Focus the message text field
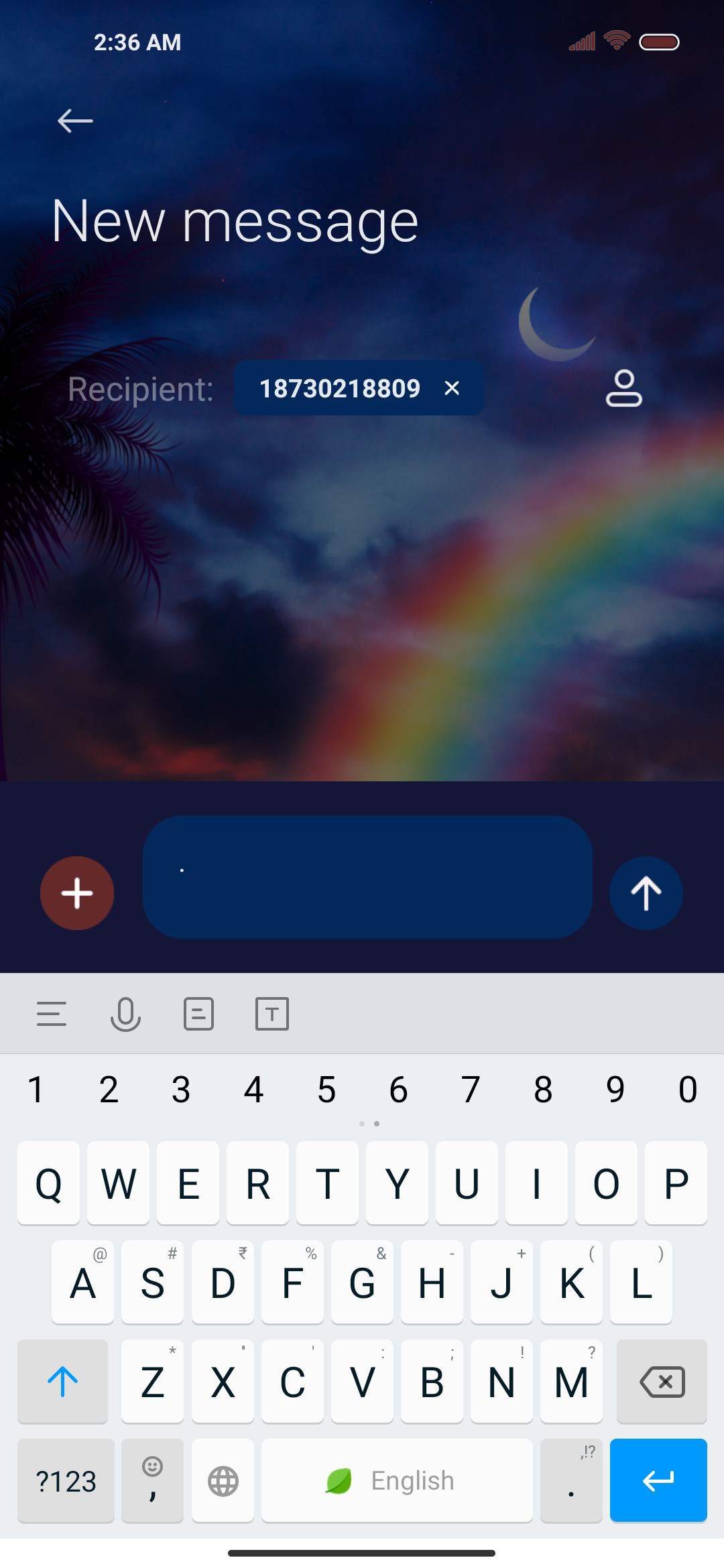724x1568 pixels. [367, 876]
